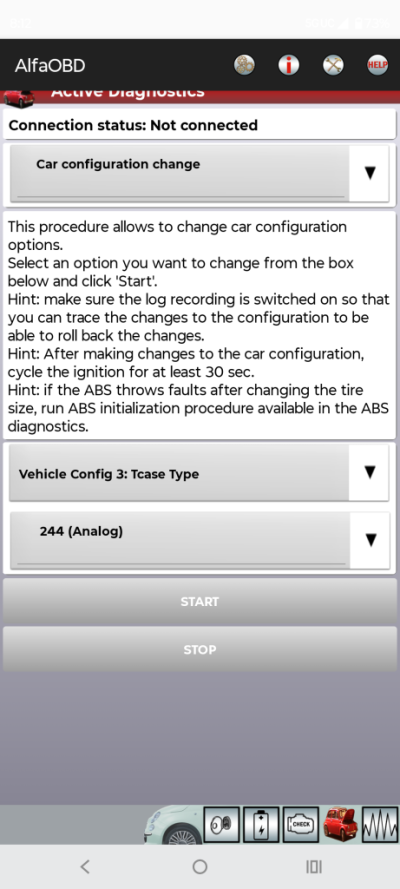Open the waveform graph tab
Image resolution: width=400 pixels, height=889 pixels.
tap(380, 825)
